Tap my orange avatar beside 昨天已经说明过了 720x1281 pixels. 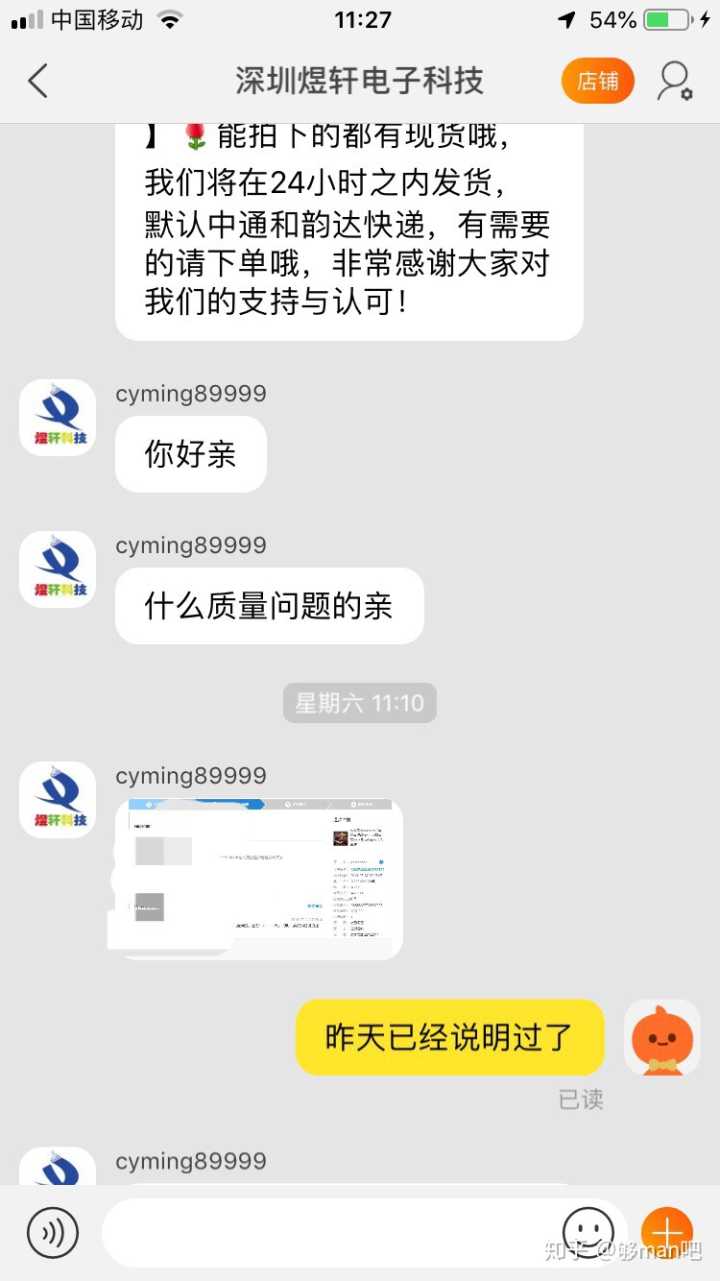click(662, 1037)
